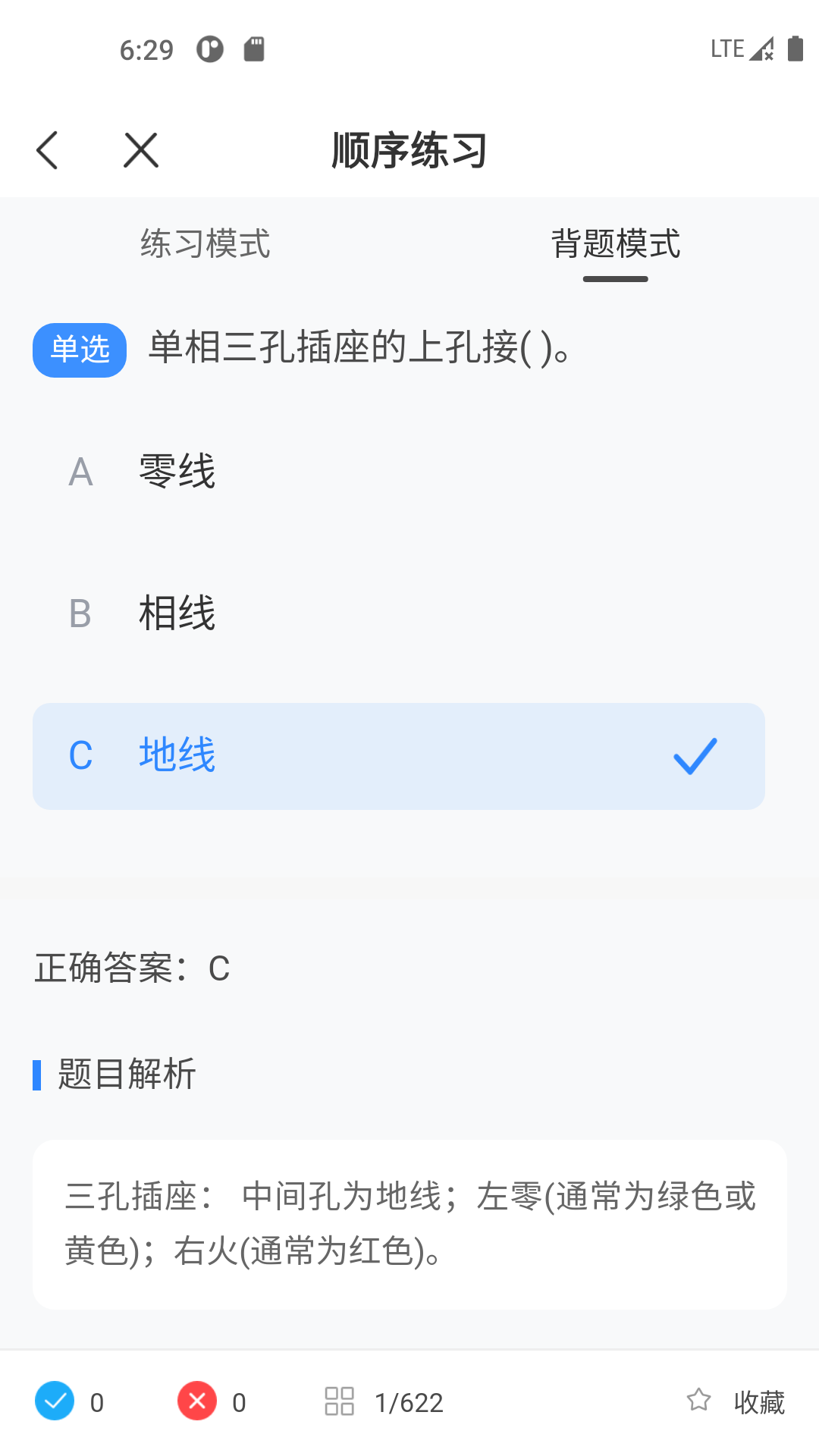Viewport: 819px width, 1456px height.
Task: Tap the back arrow at top left
Action: (x=48, y=149)
